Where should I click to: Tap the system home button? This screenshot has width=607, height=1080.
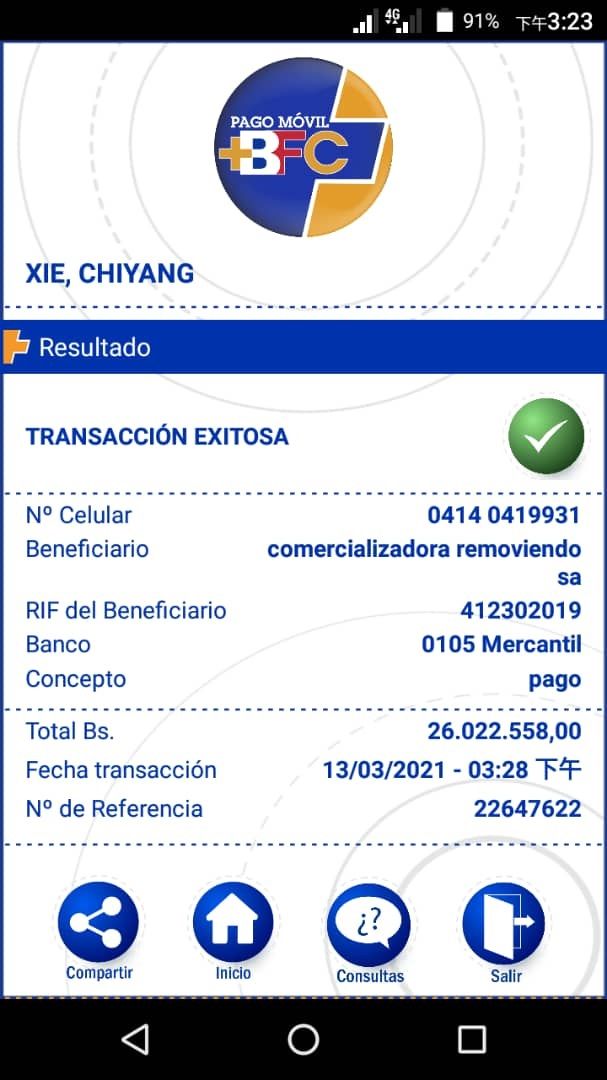[304, 1039]
